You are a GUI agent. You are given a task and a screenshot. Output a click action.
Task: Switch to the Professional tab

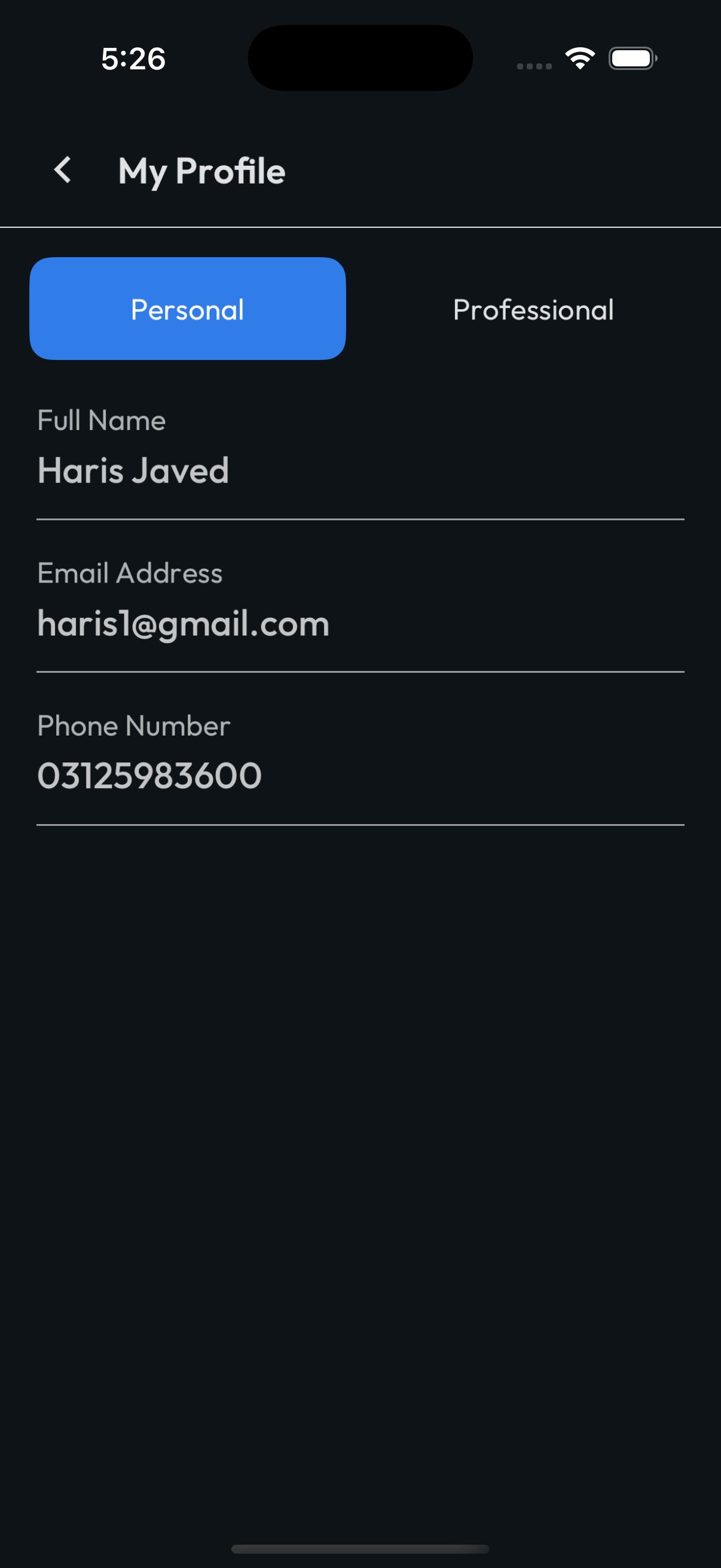coord(533,310)
